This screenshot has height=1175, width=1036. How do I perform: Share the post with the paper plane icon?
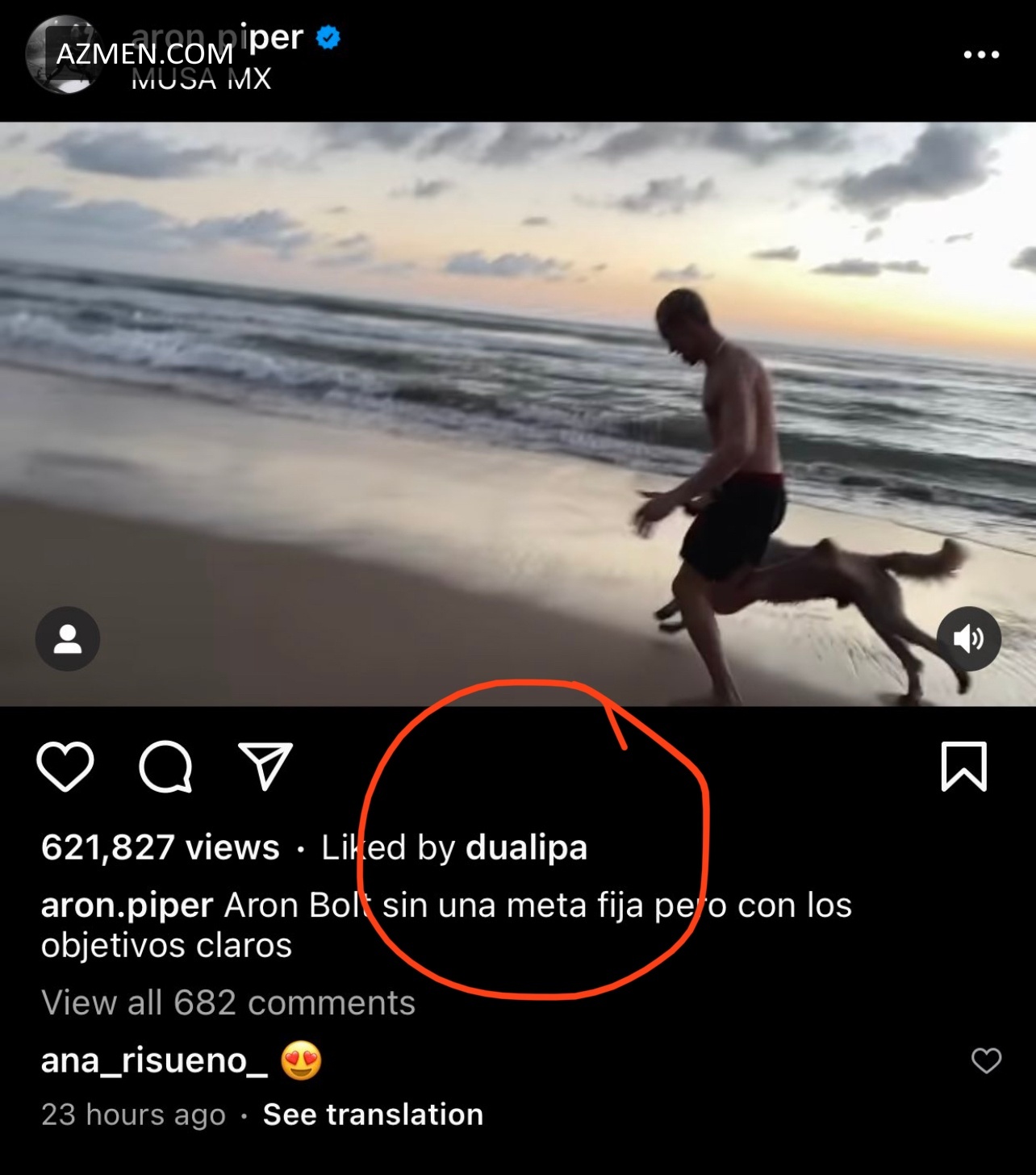[x=265, y=766]
